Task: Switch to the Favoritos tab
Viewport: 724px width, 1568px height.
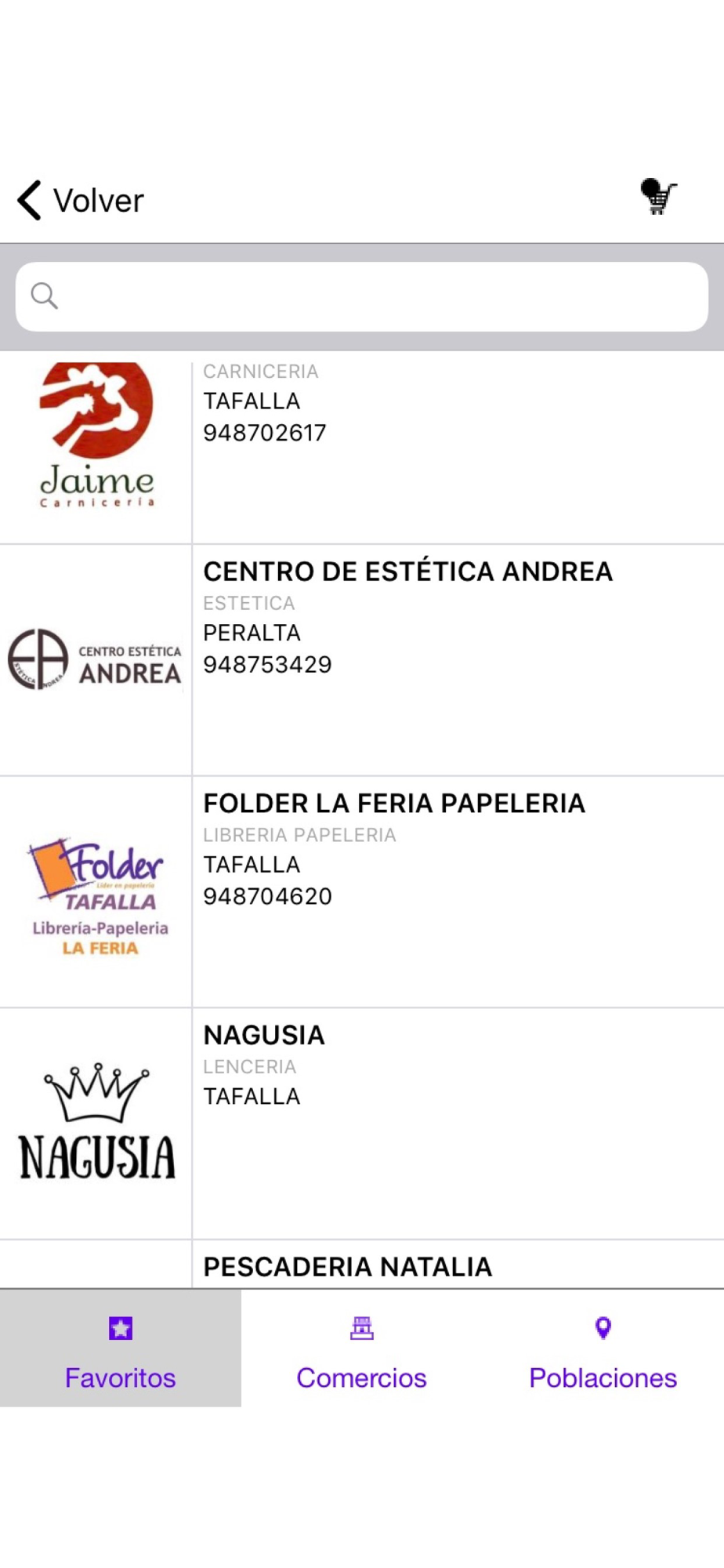Action: (x=121, y=1348)
